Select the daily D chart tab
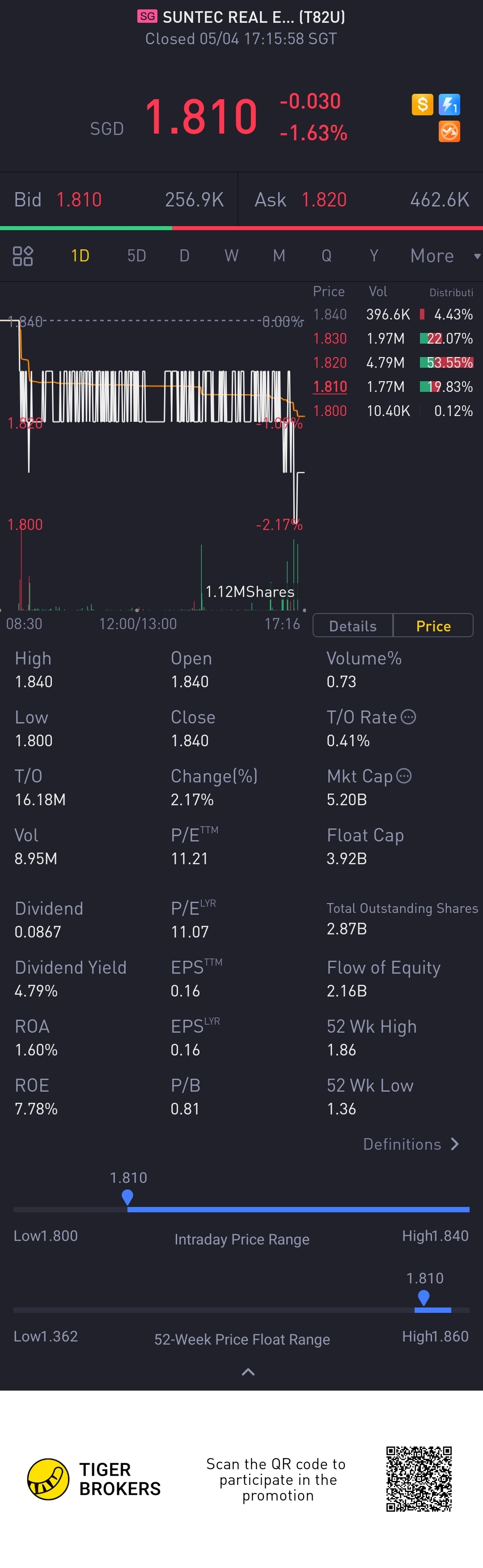 tap(184, 256)
